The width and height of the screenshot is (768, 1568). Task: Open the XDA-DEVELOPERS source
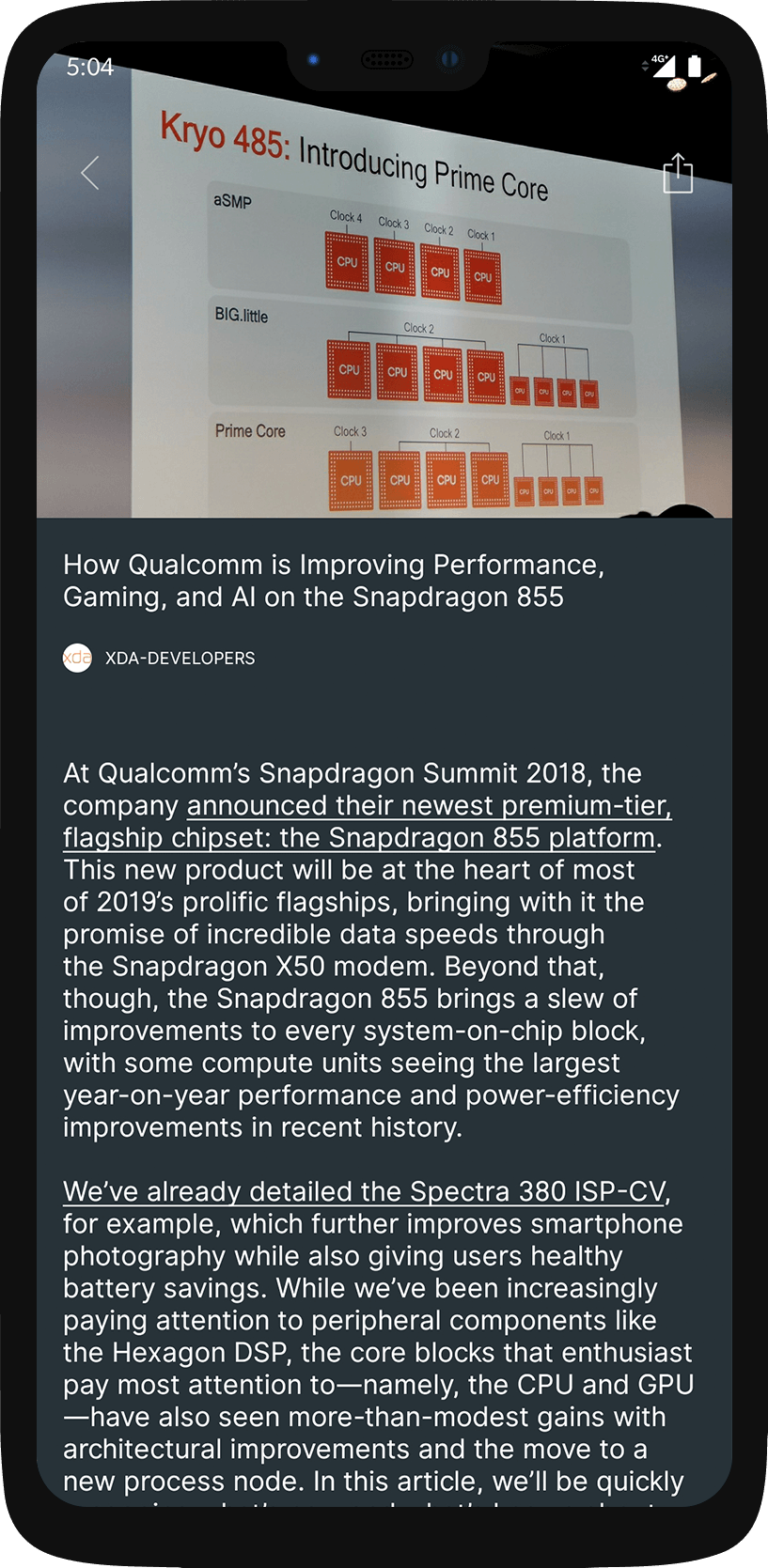[x=159, y=658]
